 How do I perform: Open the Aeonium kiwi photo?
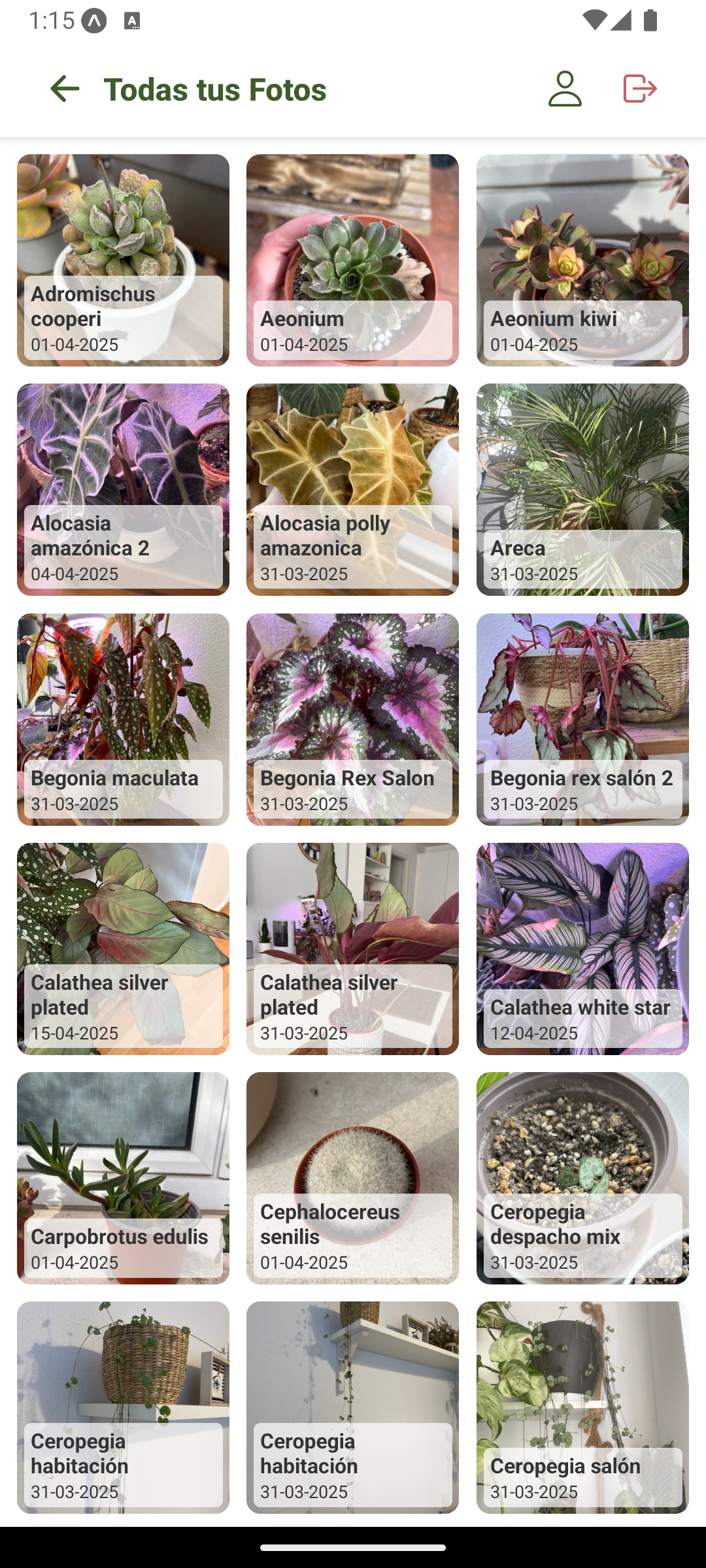(582, 260)
